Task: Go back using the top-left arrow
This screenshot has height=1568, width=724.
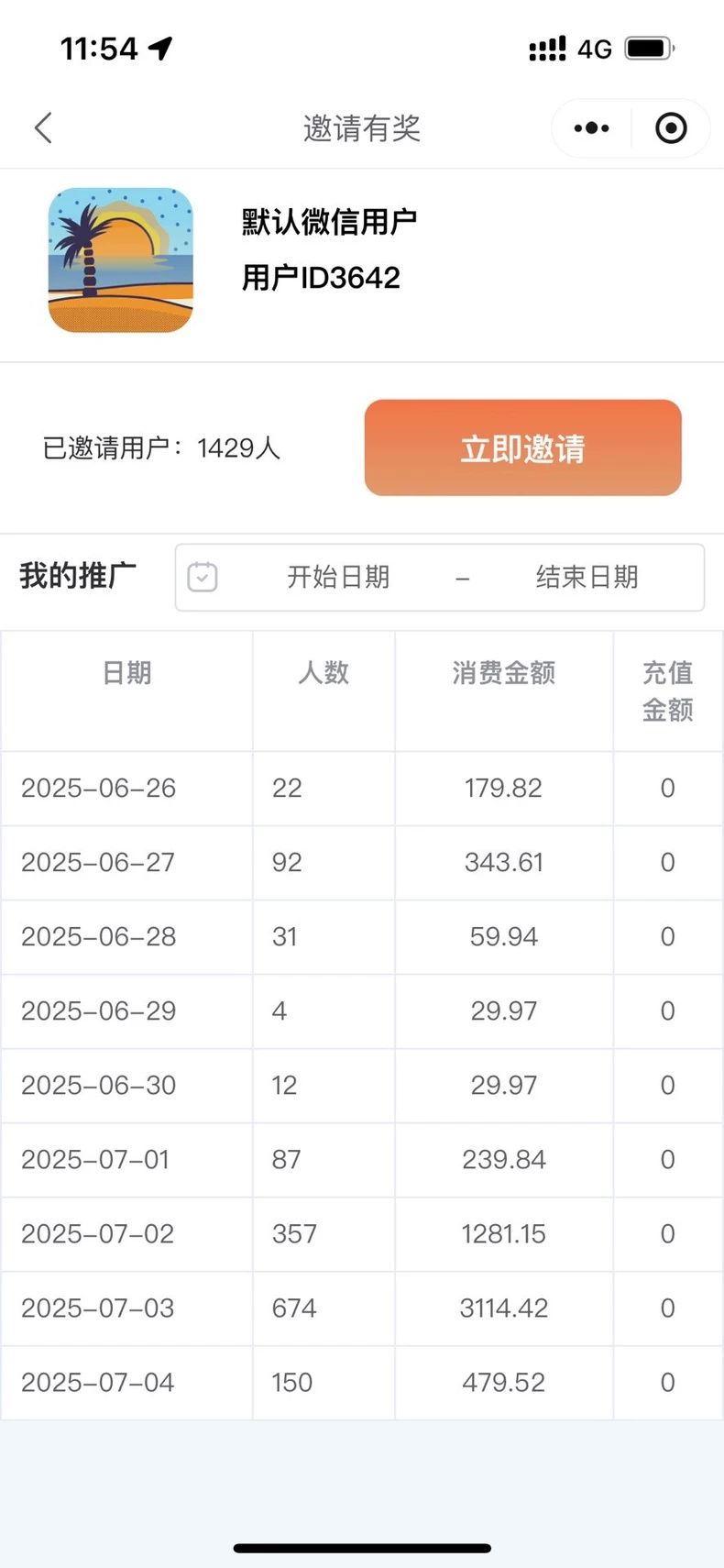Action: [x=43, y=128]
